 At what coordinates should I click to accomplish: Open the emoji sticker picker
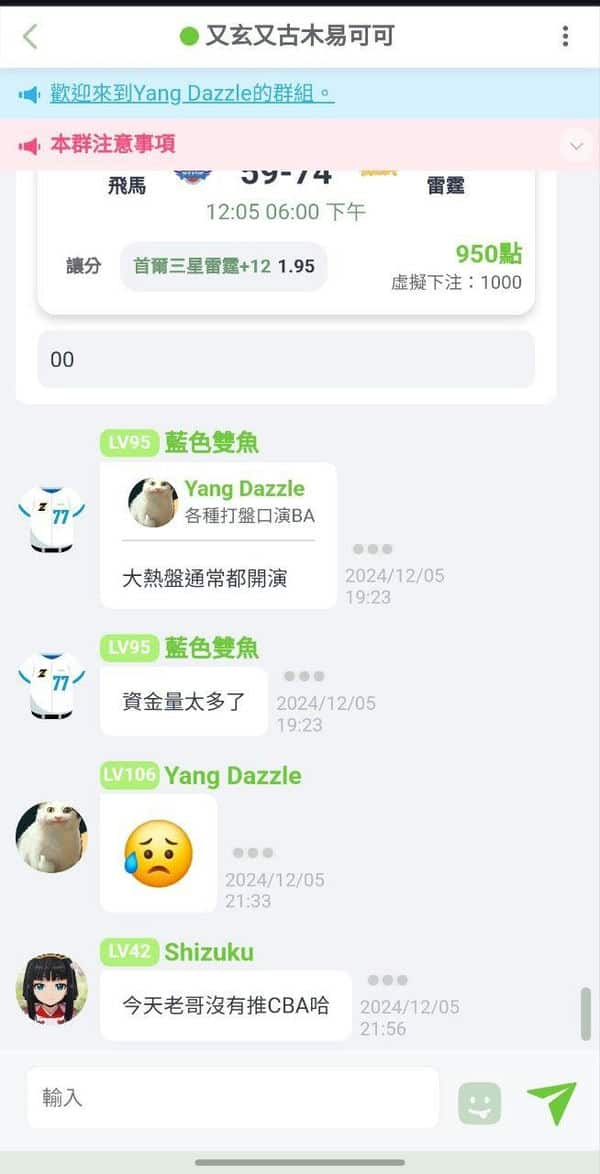(x=479, y=1104)
